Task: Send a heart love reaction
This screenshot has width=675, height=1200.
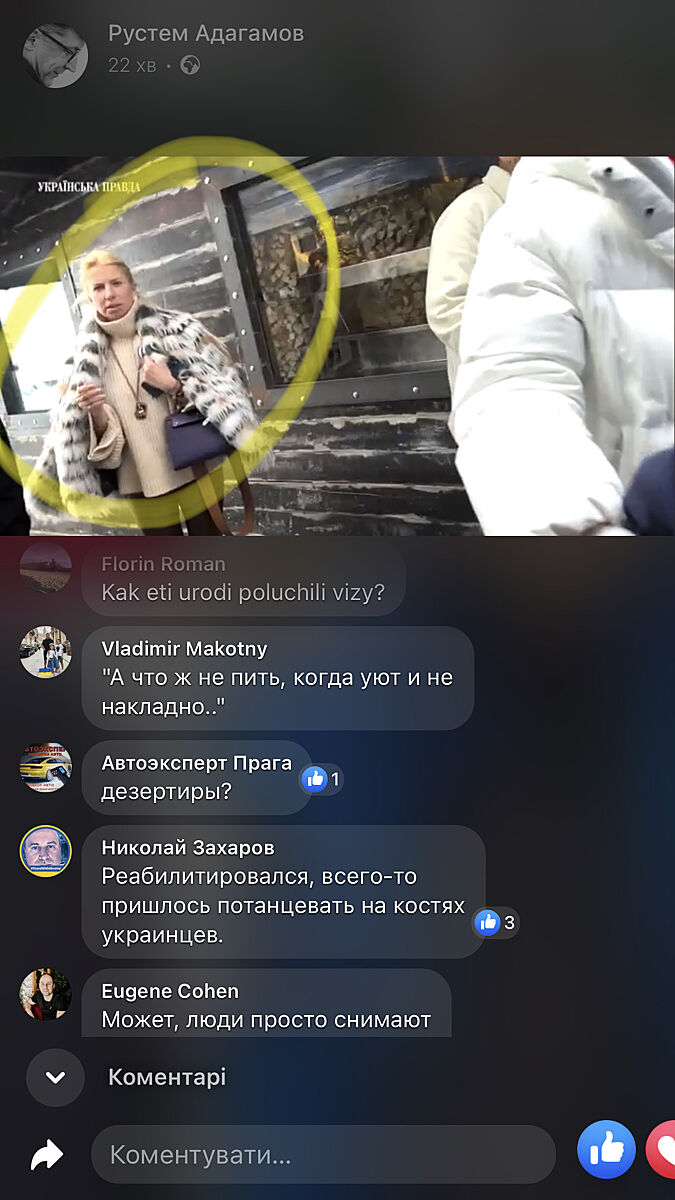Action: point(664,1150)
